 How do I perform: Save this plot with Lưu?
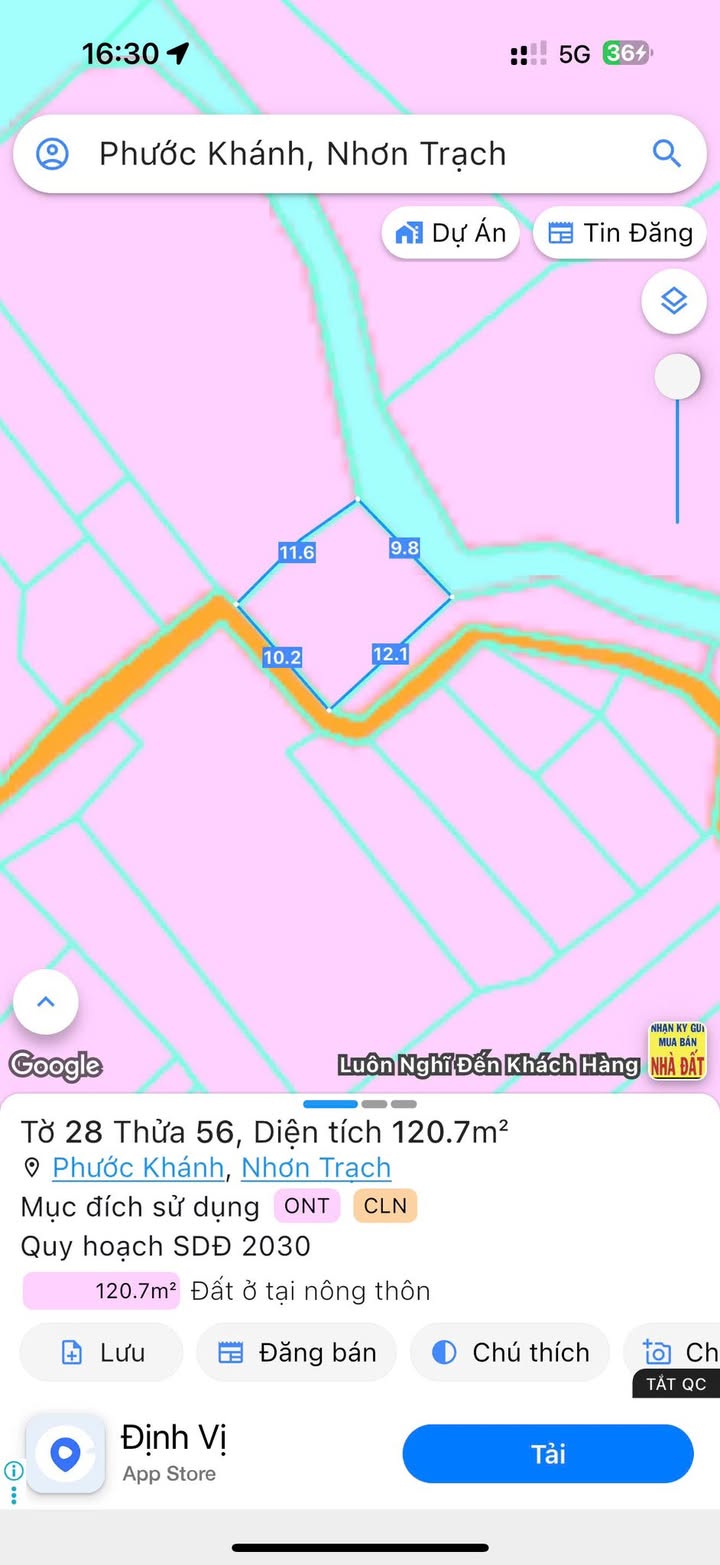click(101, 1353)
